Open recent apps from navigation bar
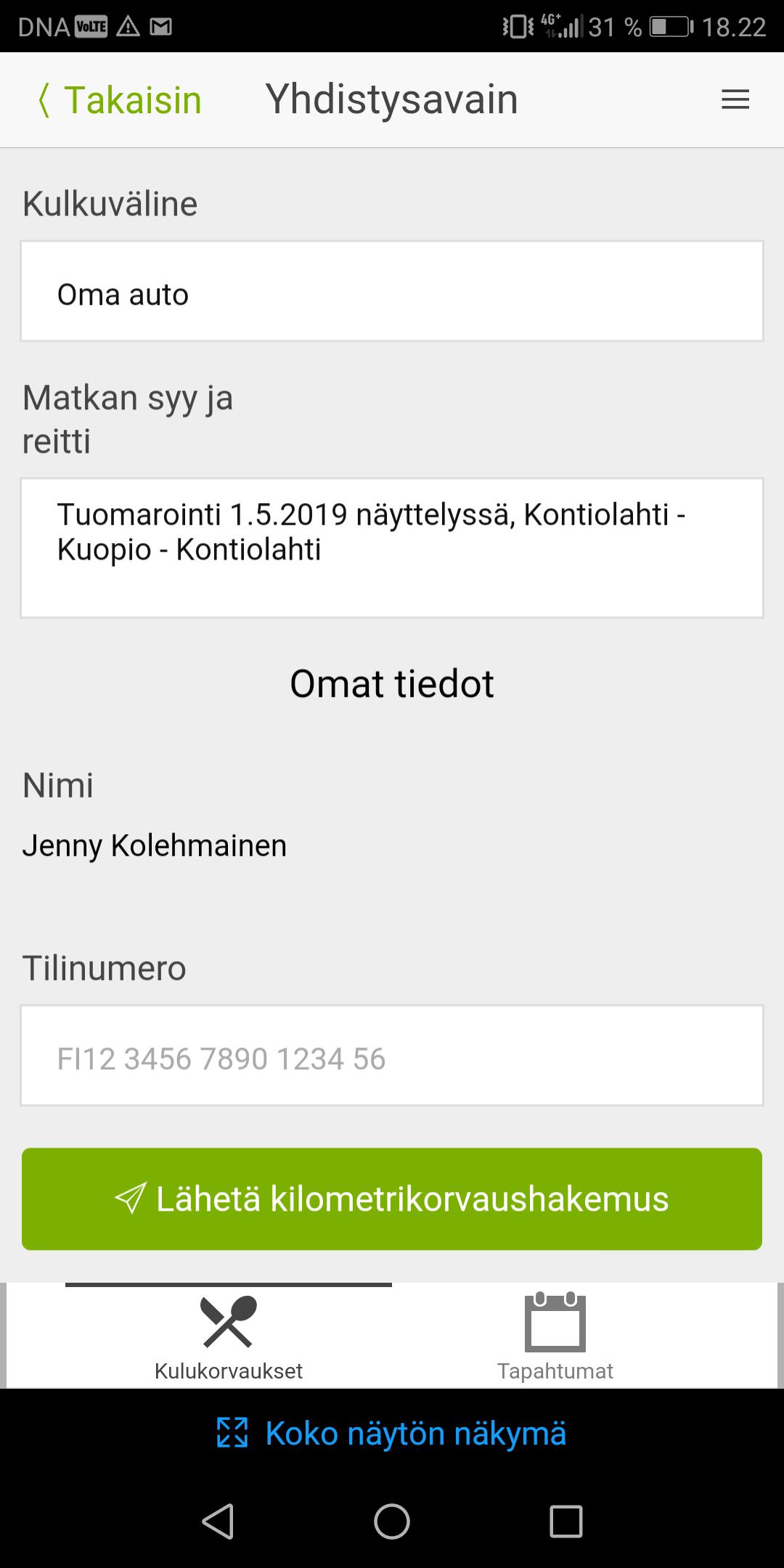The image size is (784, 1568). point(566,1521)
